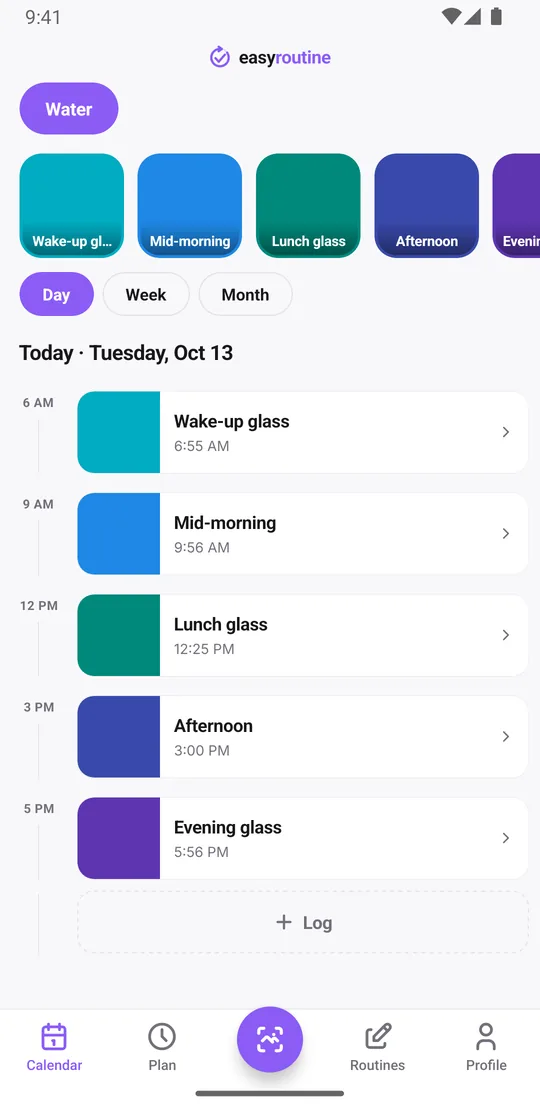Select the Lunch glass tile
This screenshot has height=1110, width=540.
pyautogui.click(x=308, y=205)
